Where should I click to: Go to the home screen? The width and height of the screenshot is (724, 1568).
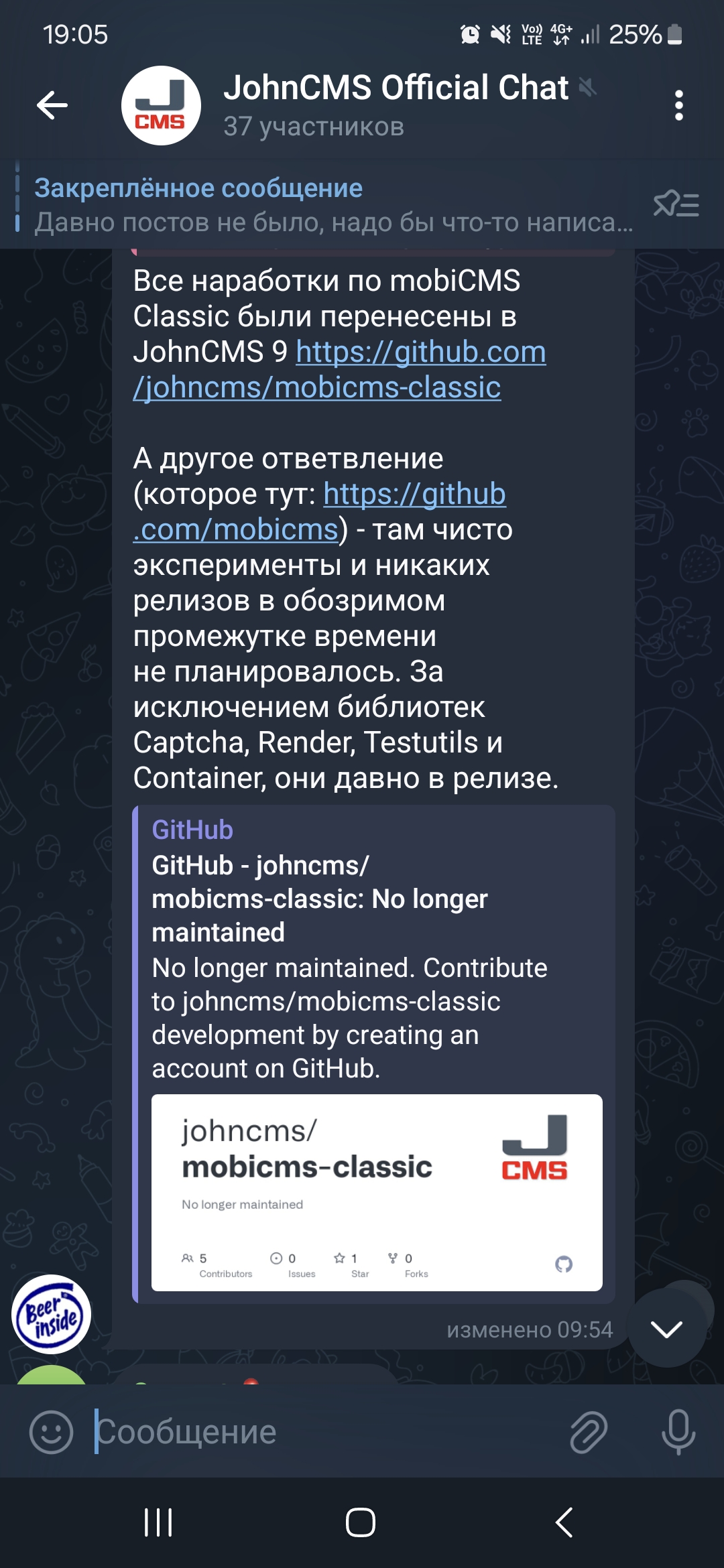pos(361,1522)
